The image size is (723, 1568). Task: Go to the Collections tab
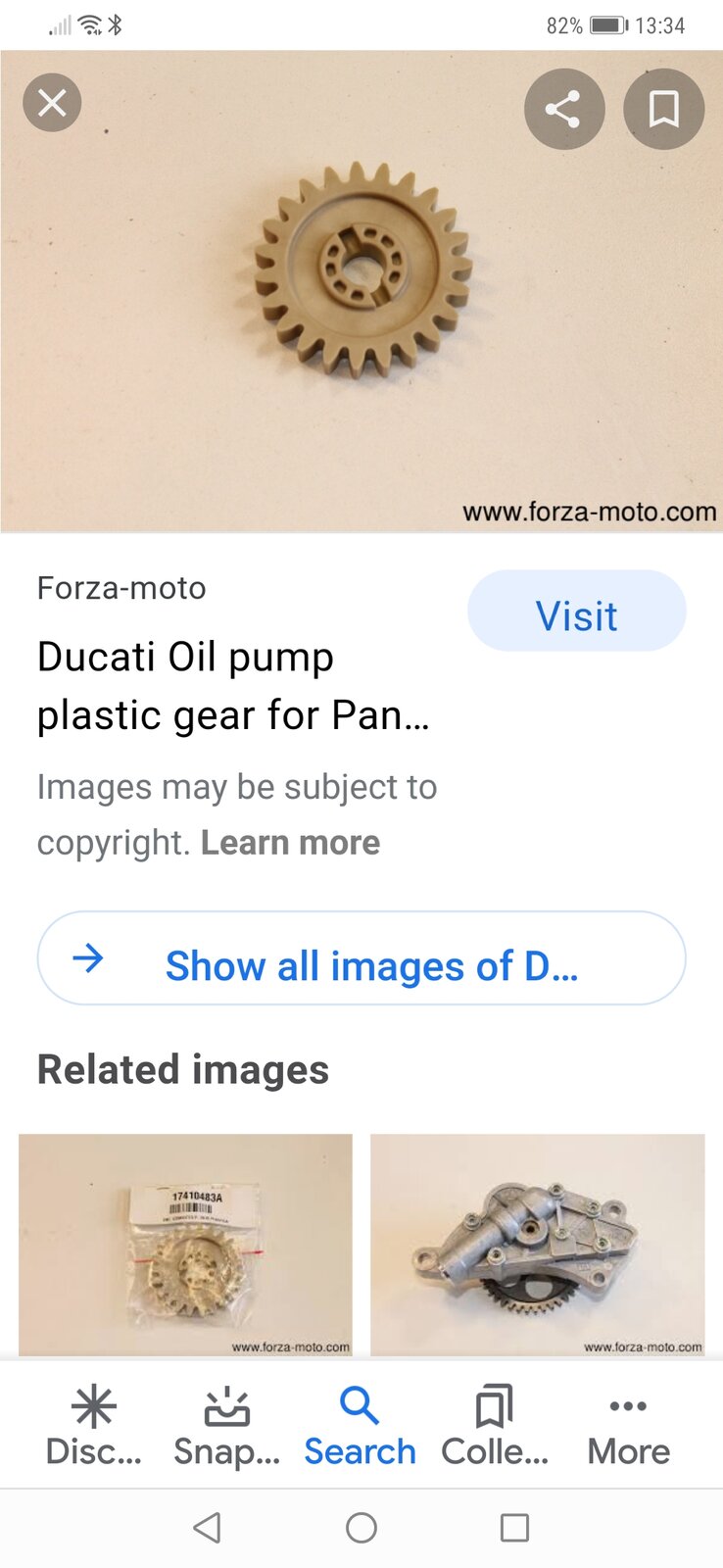[x=494, y=1425]
